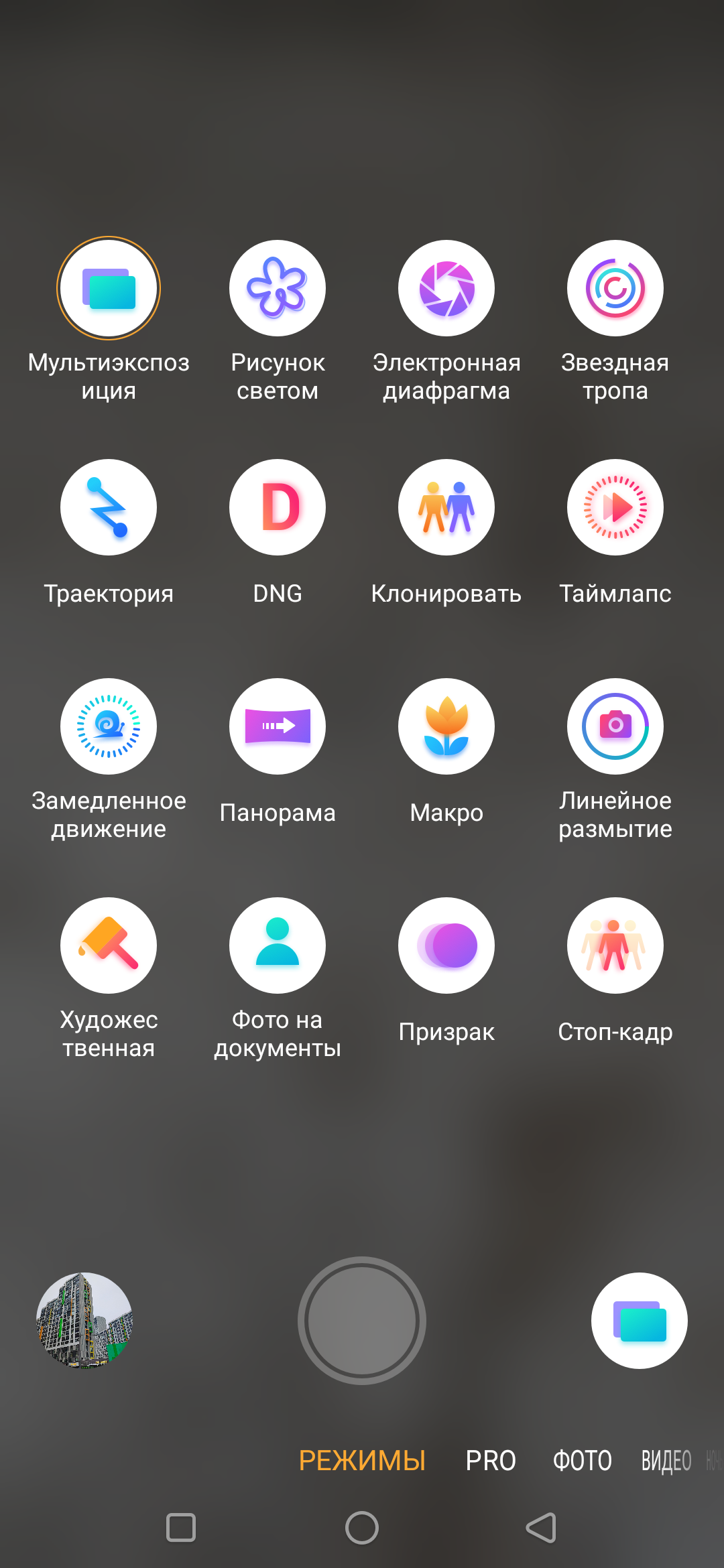Open the Рисунок светом mode
The width and height of the screenshot is (724, 1568).
tap(278, 288)
